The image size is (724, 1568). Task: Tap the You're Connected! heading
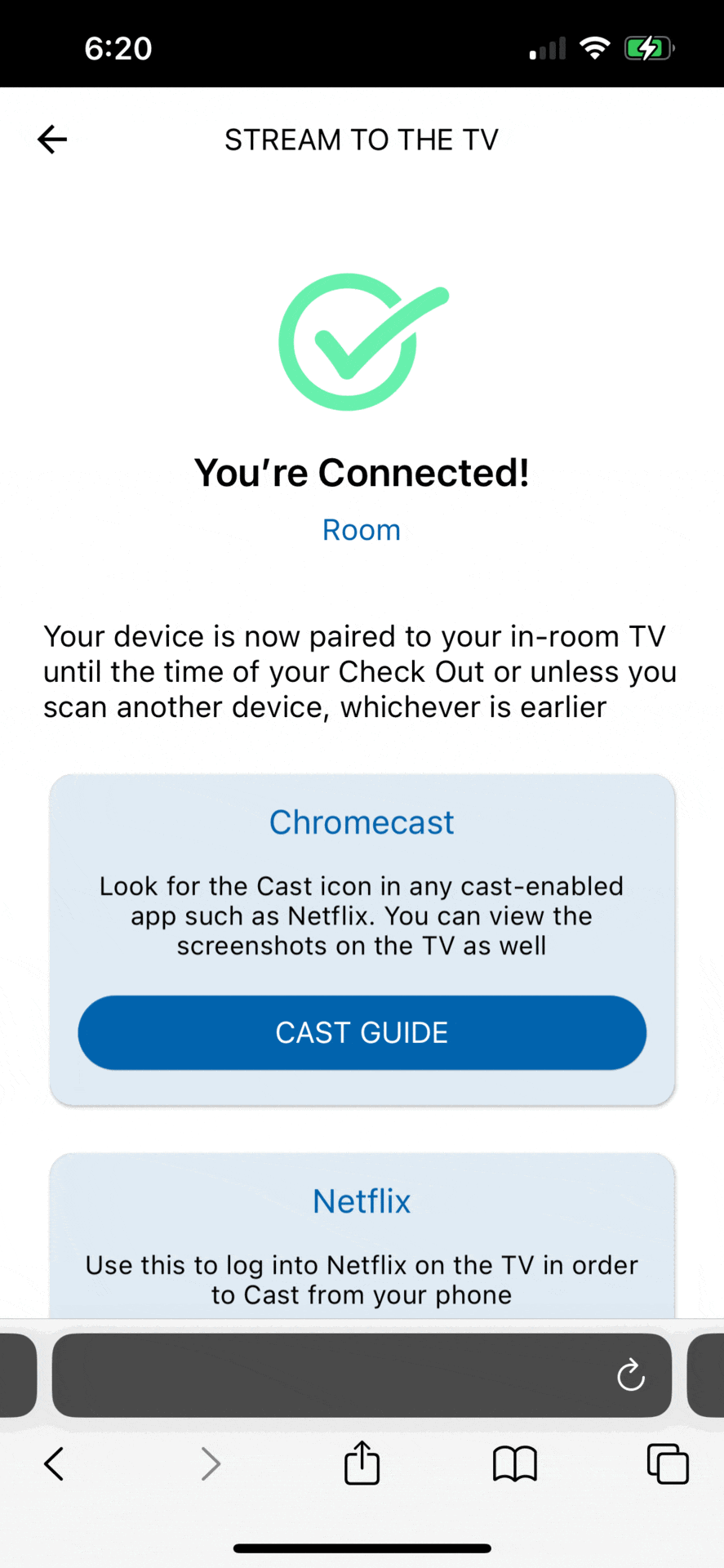tap(362, 472)
